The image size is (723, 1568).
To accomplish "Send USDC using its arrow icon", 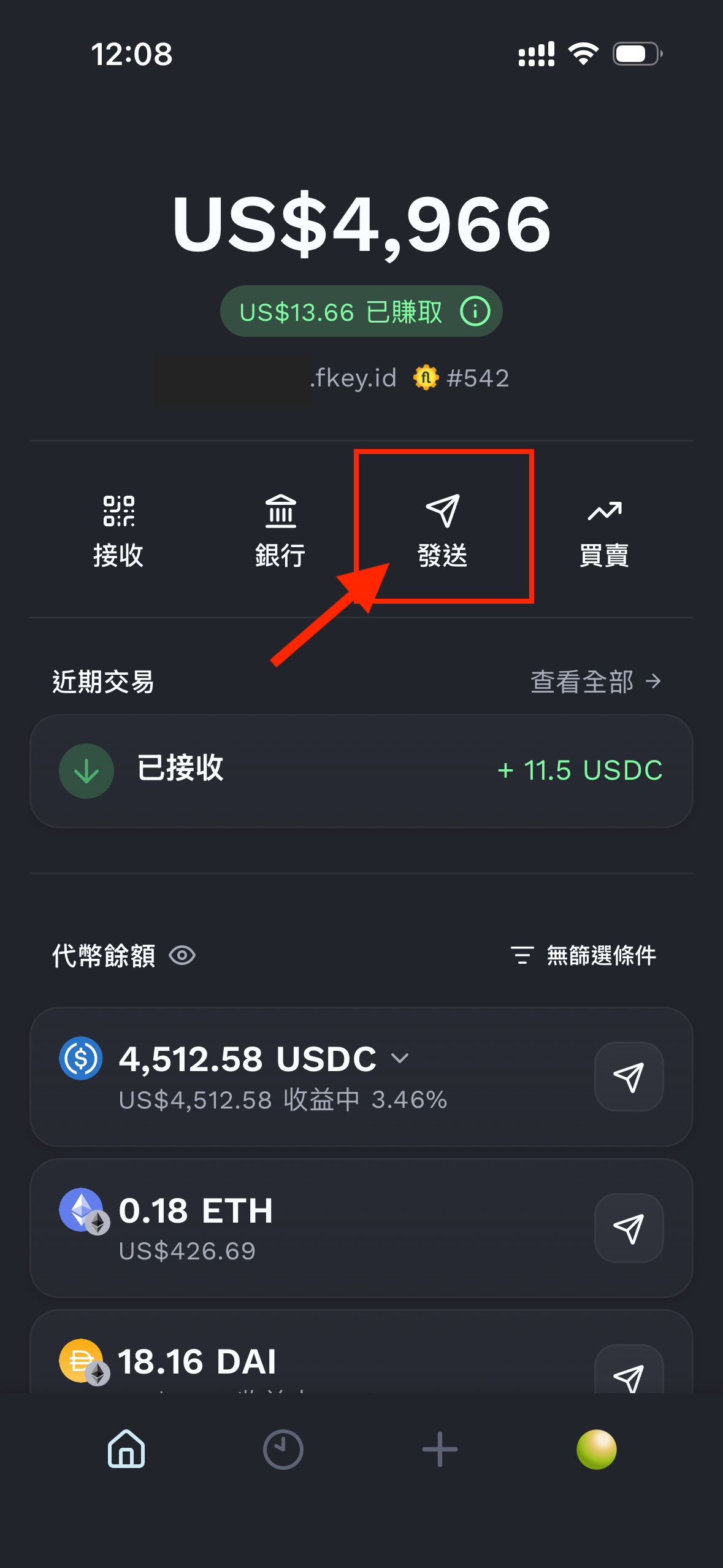I will [x=629, y=1077].
